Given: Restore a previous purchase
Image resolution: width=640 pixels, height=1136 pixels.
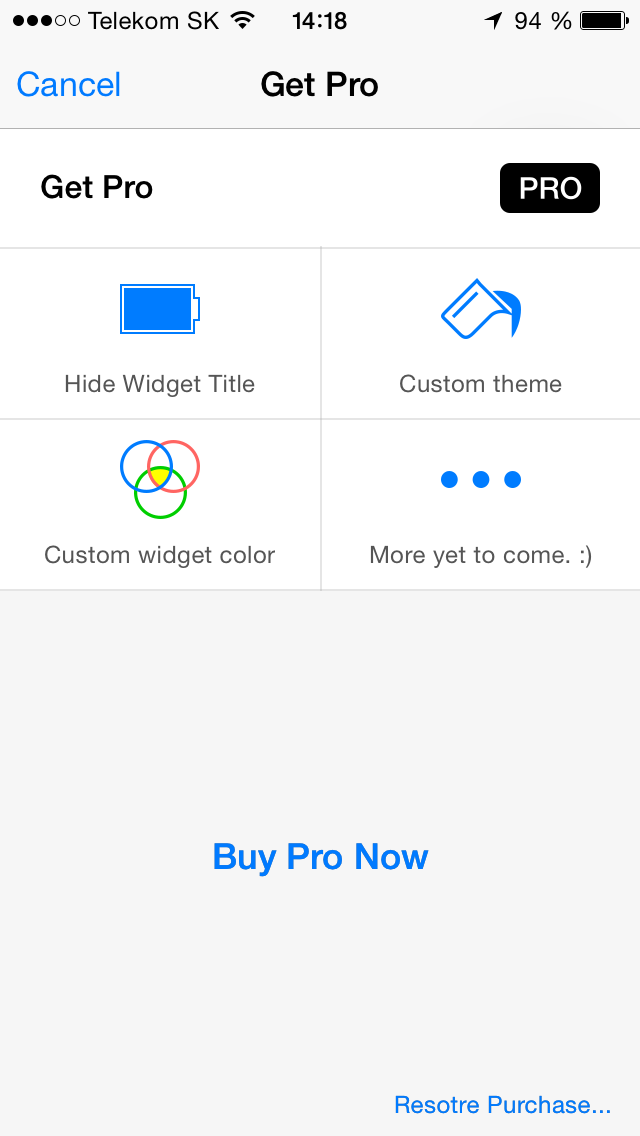Looking at the screenshot, I should 502,1105.
